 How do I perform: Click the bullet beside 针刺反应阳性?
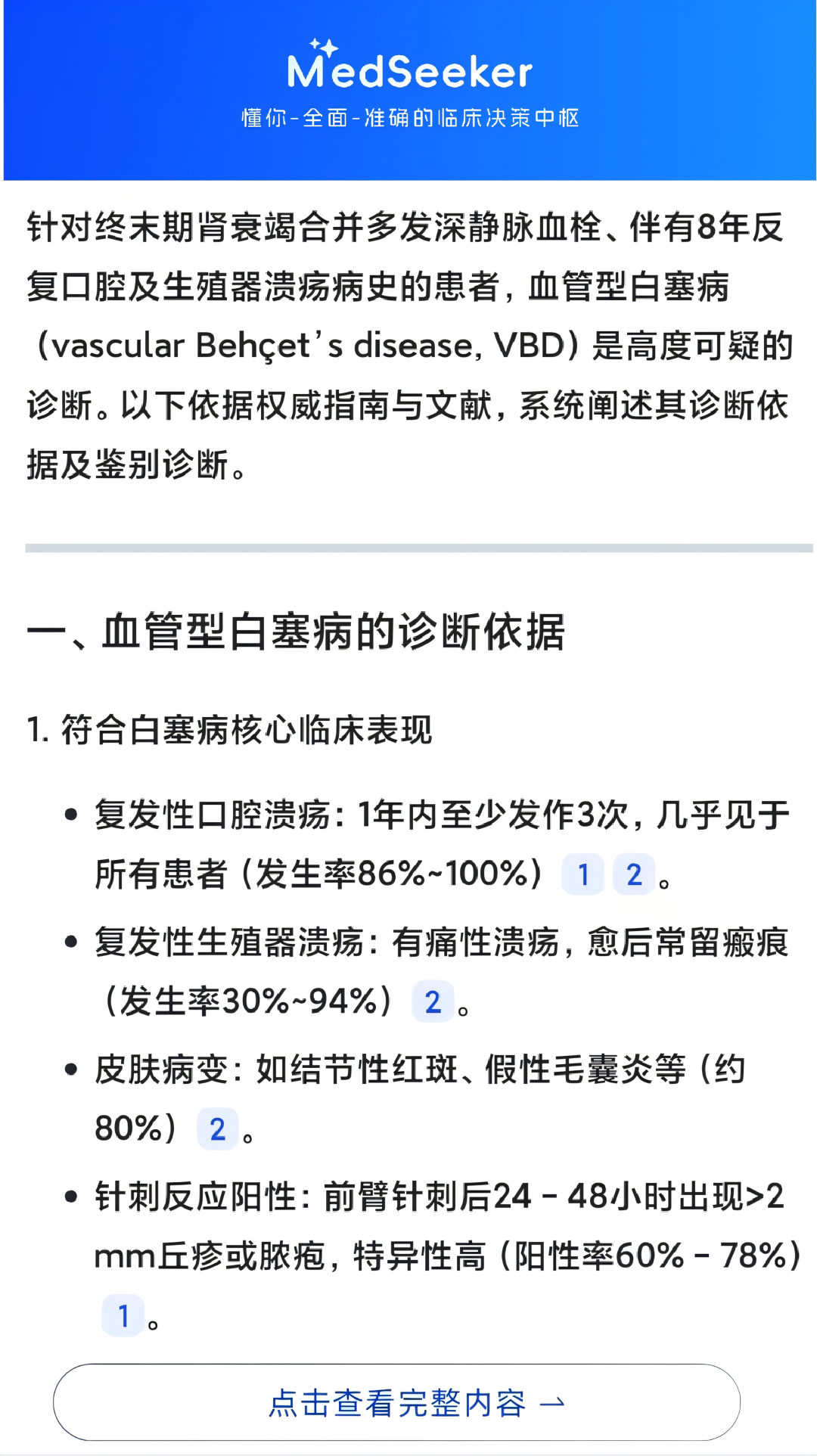(x=72, y=1195)
